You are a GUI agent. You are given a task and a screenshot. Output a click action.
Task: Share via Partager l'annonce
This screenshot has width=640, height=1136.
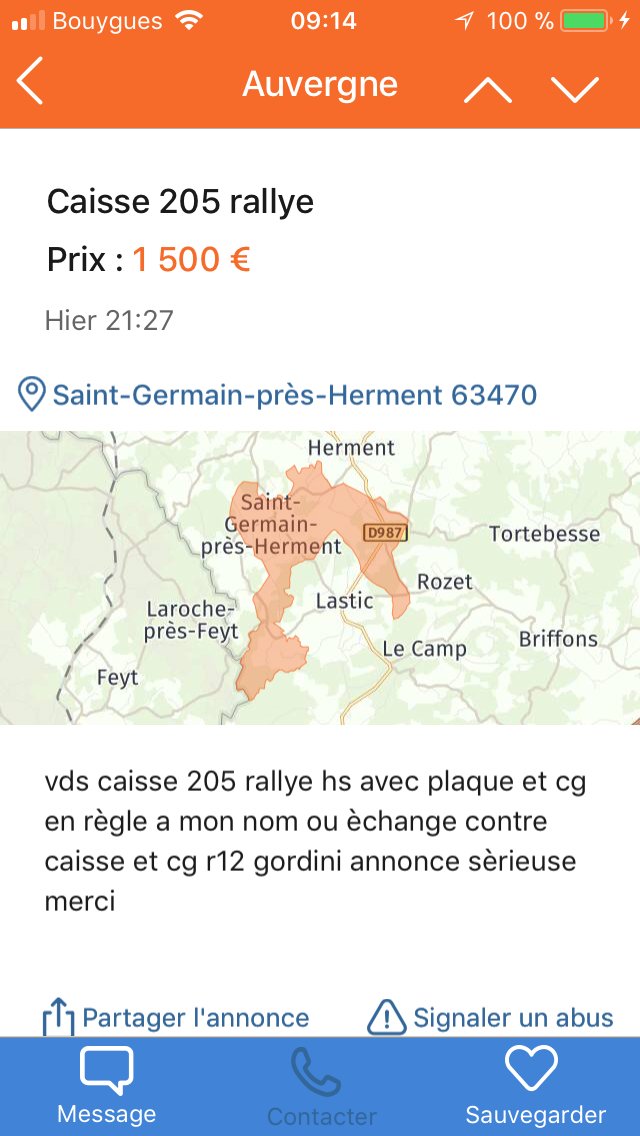click(176, 1017)
